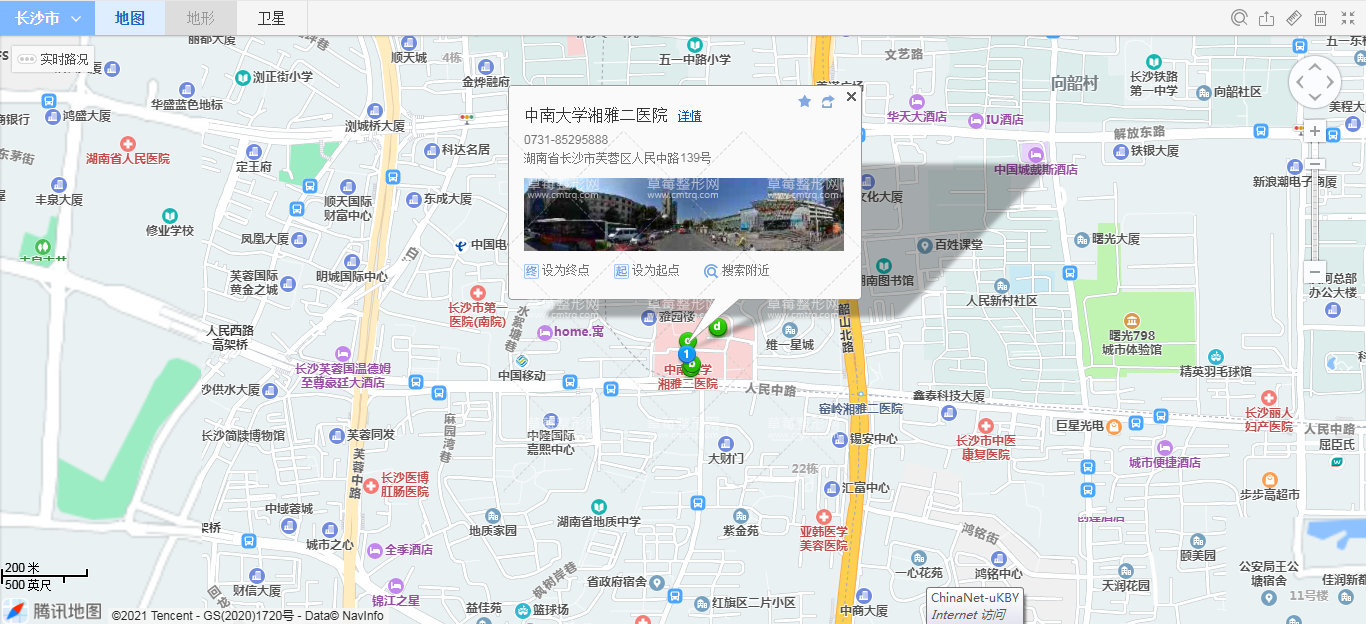Pan the map up with the compass arrow

click(x=1315, y=66)
